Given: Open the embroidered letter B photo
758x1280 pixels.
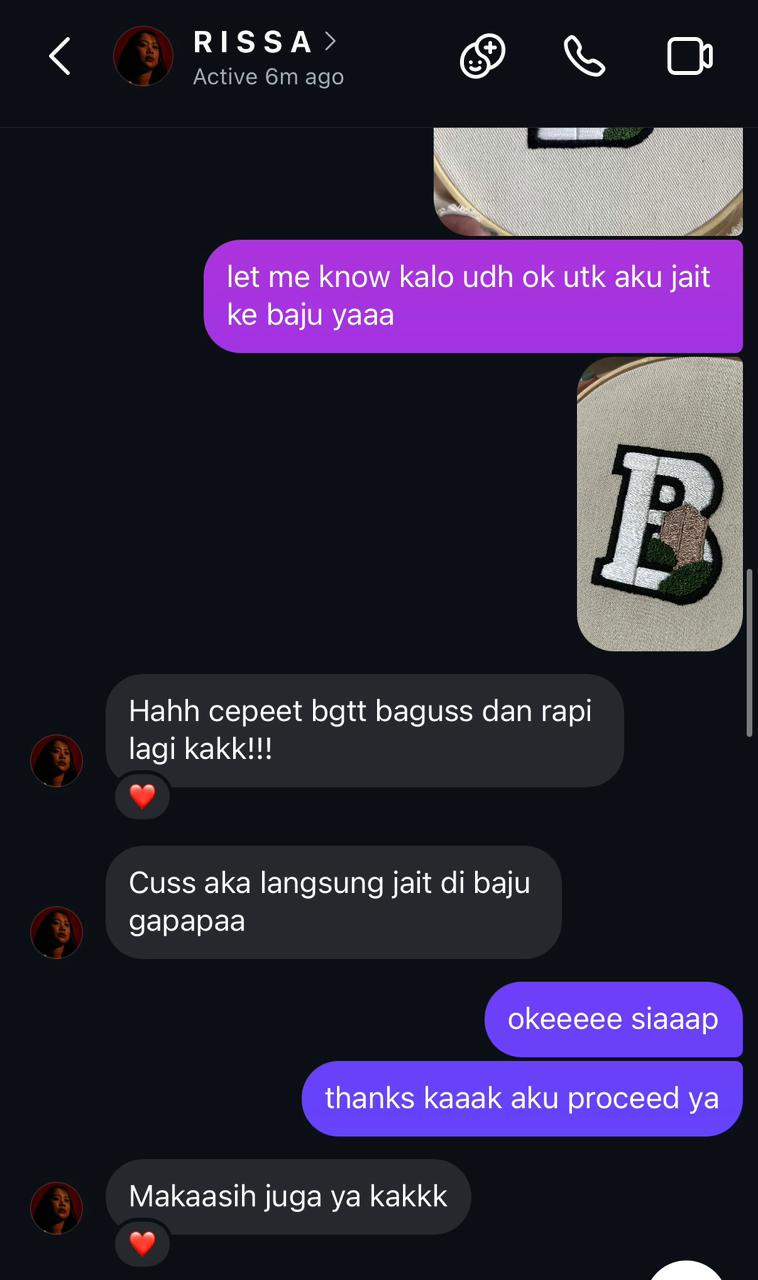Looking at the screenshot, I should pyautogui.click(x=659, y=503).
